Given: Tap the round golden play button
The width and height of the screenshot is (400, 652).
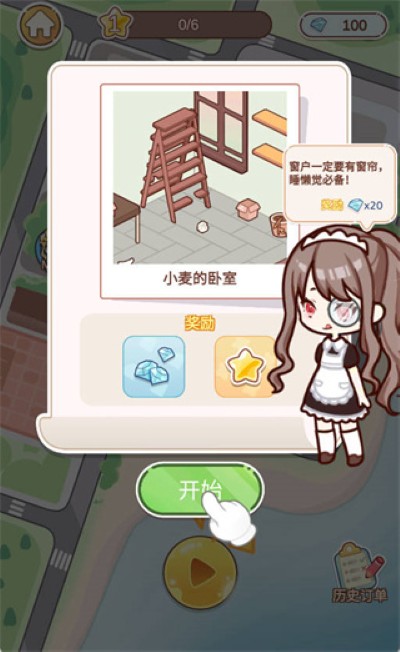Looking at the screenshot, I should click(200, 573).
